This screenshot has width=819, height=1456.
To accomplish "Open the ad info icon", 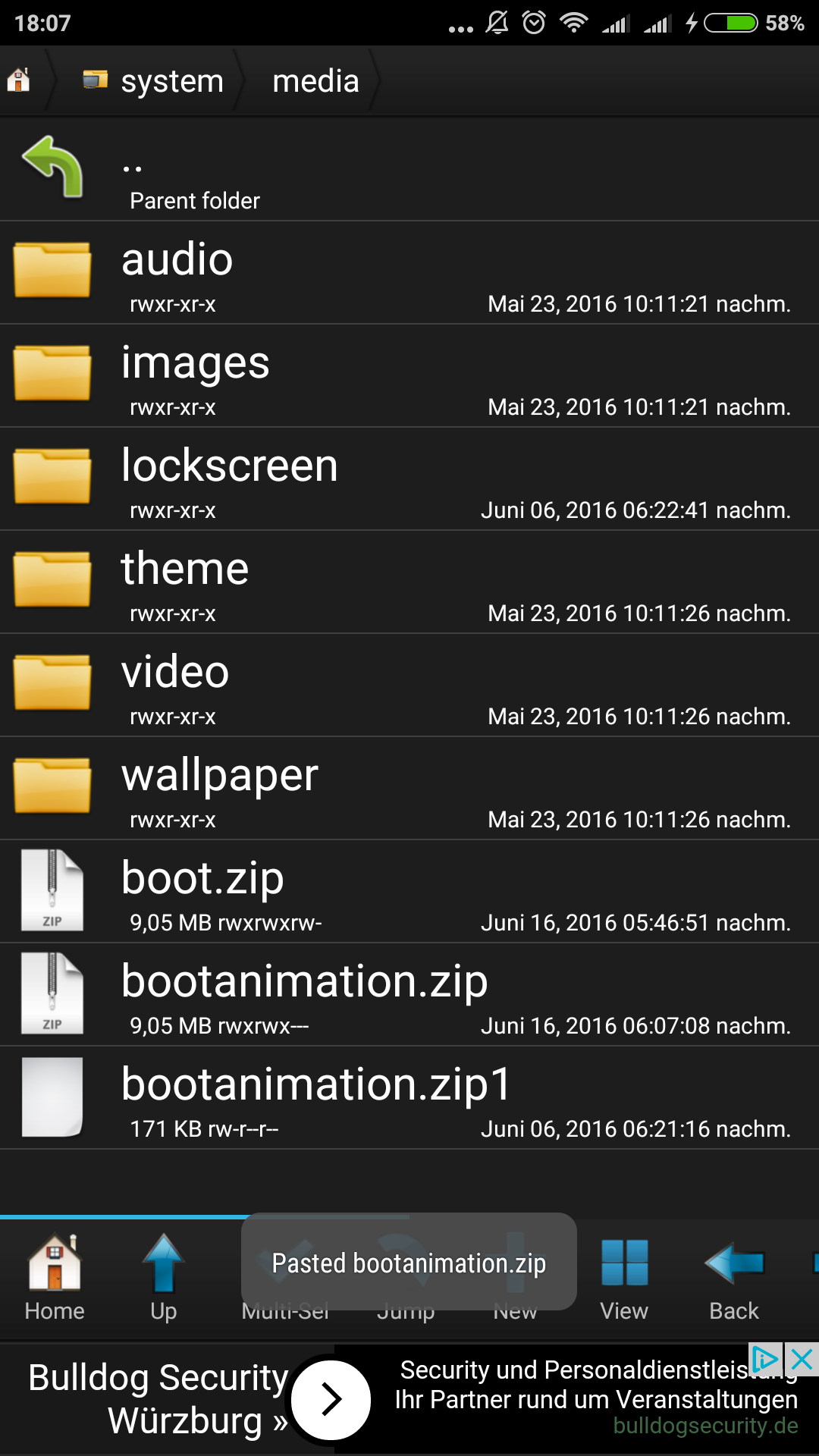I will point(764,1360).
